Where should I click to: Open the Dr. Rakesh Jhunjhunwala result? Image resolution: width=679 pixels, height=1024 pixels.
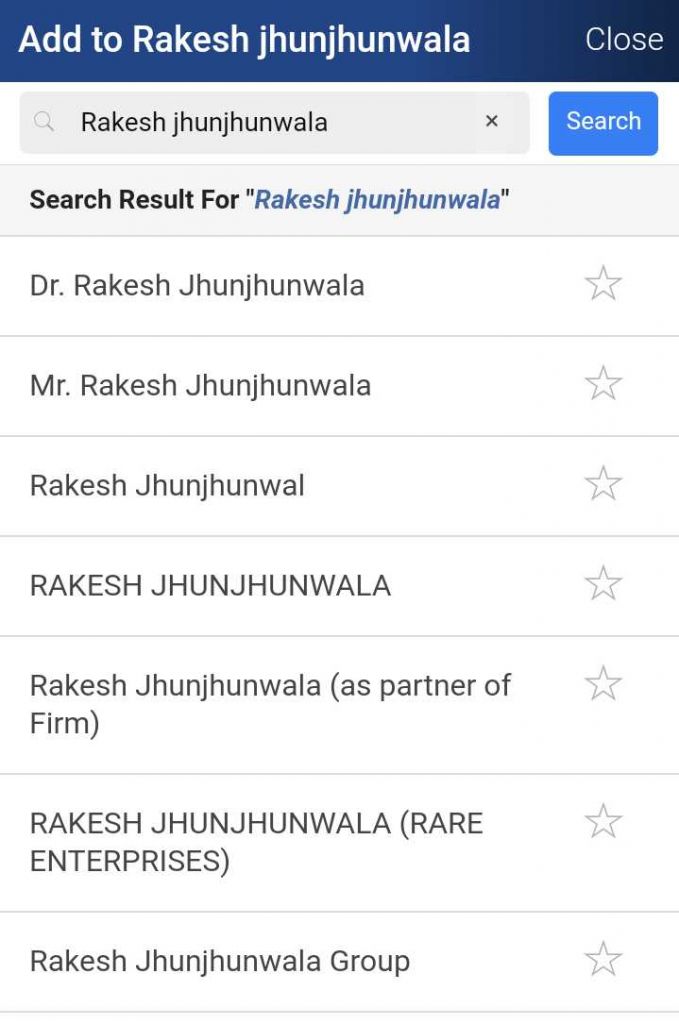(x=197, y=286)
